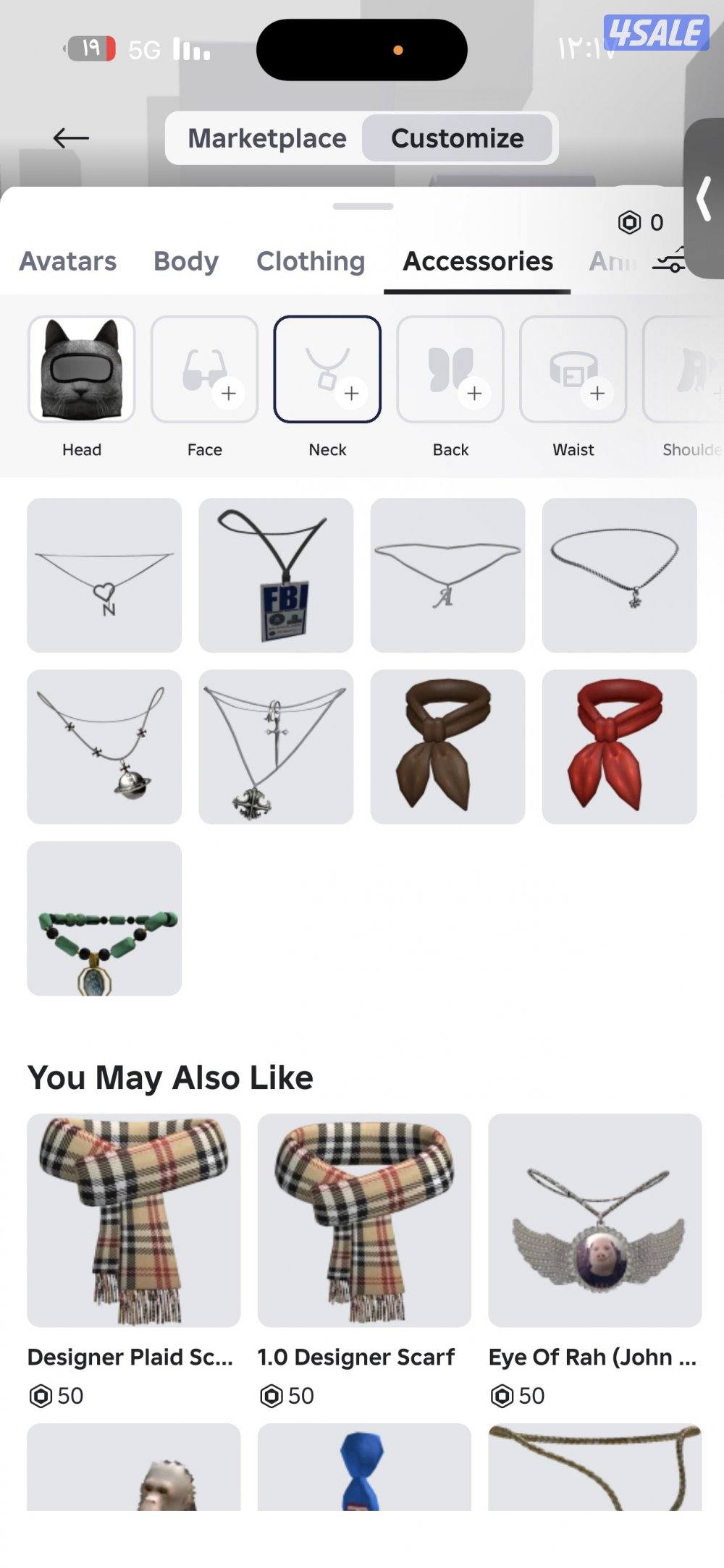Equip the red neck scarf
Image resolution: width=724 pixels, height=1568 pixels.
click(x=619, y=747)
